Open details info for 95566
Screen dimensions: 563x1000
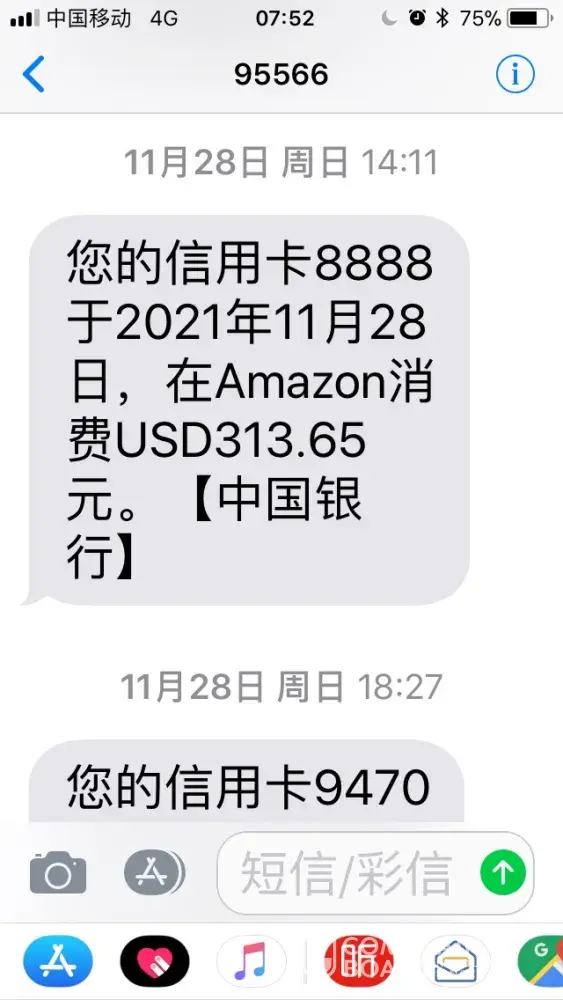pyautogui.click(x=515, y=75)
